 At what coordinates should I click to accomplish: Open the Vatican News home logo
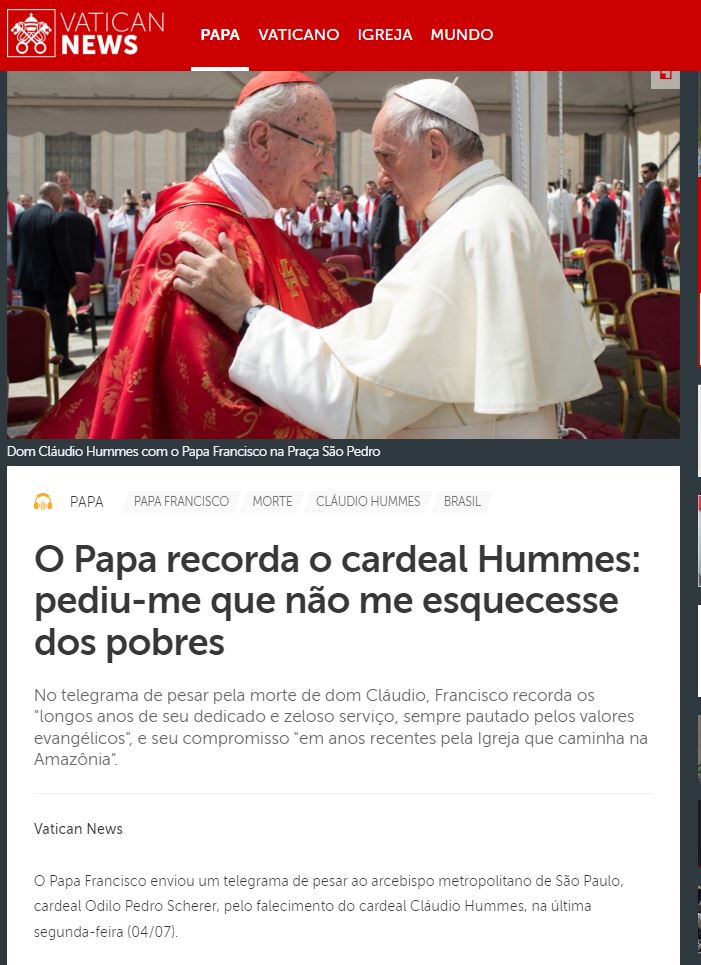85,34
